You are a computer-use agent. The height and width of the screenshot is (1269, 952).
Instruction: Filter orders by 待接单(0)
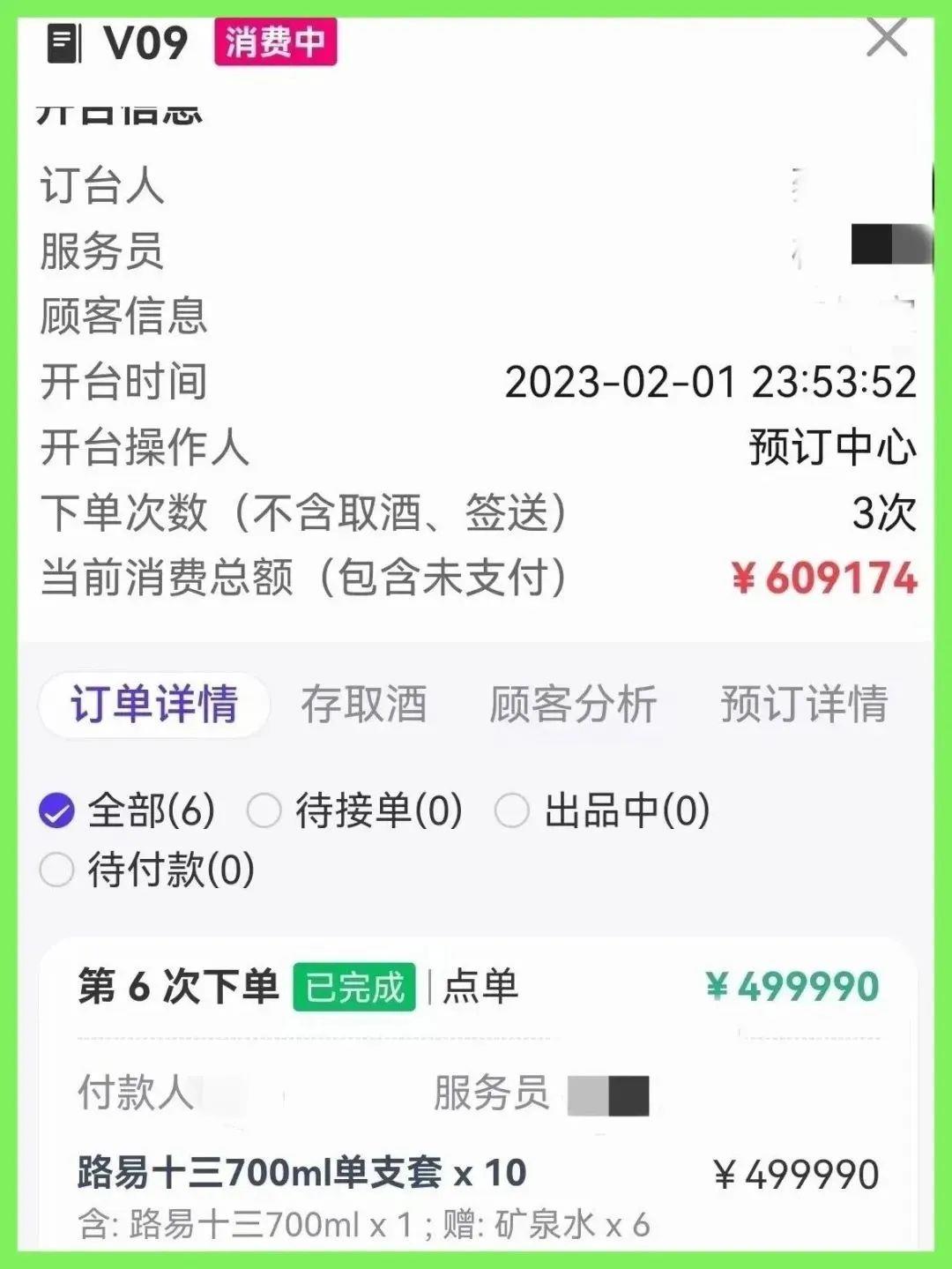264,810
